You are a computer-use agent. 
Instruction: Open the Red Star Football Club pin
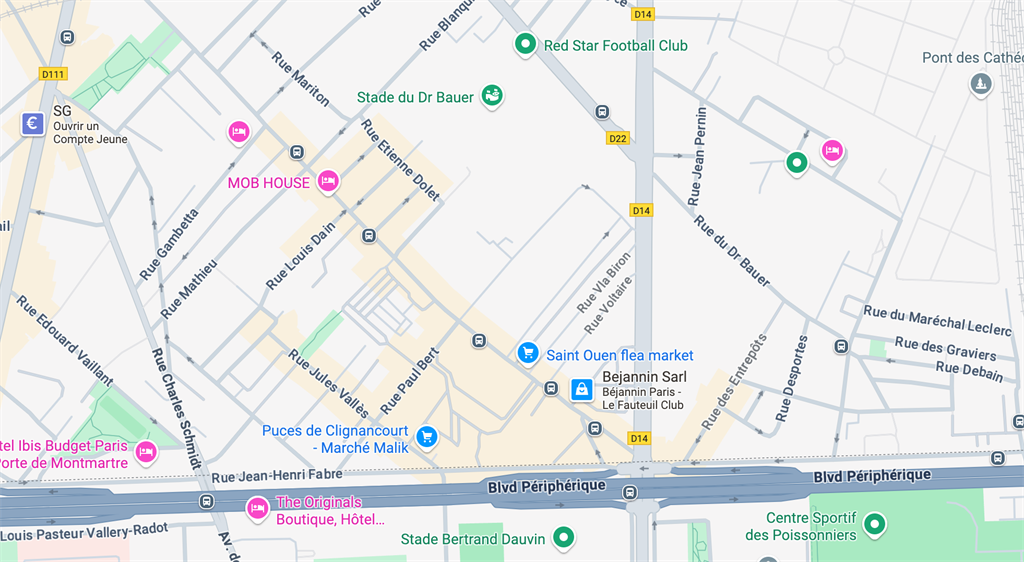pyautogui.click(x=525, y=44)
